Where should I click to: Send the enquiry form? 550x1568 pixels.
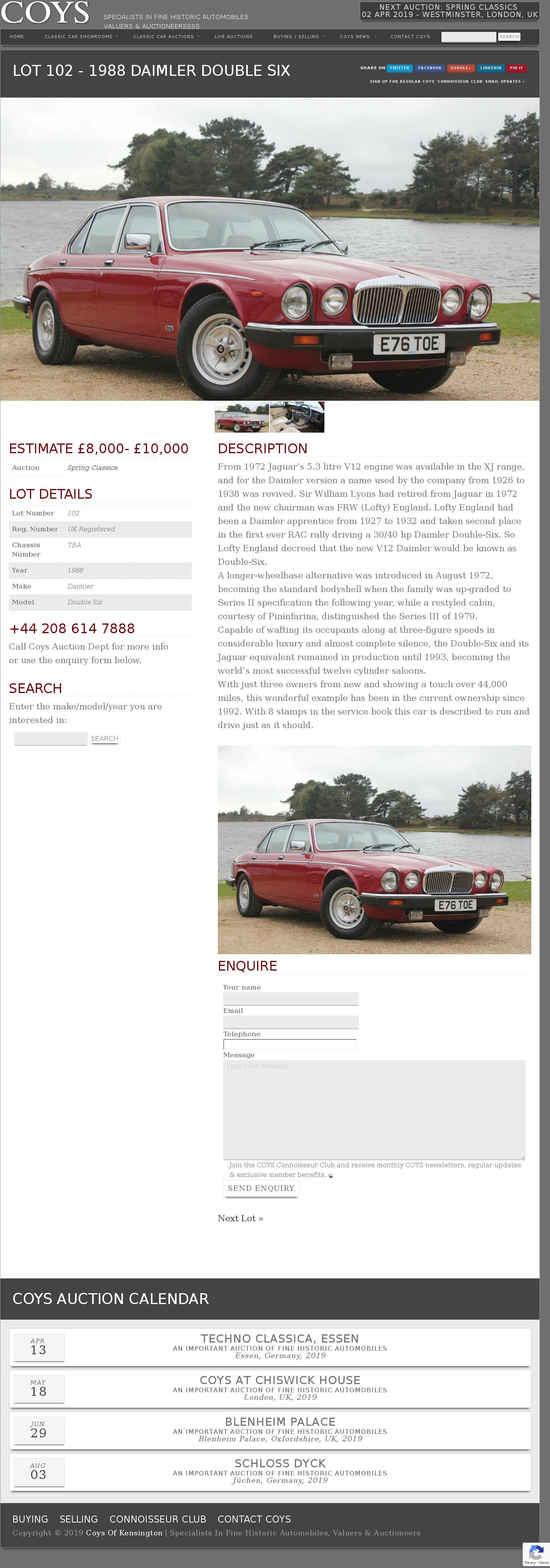click(261, 1188)
